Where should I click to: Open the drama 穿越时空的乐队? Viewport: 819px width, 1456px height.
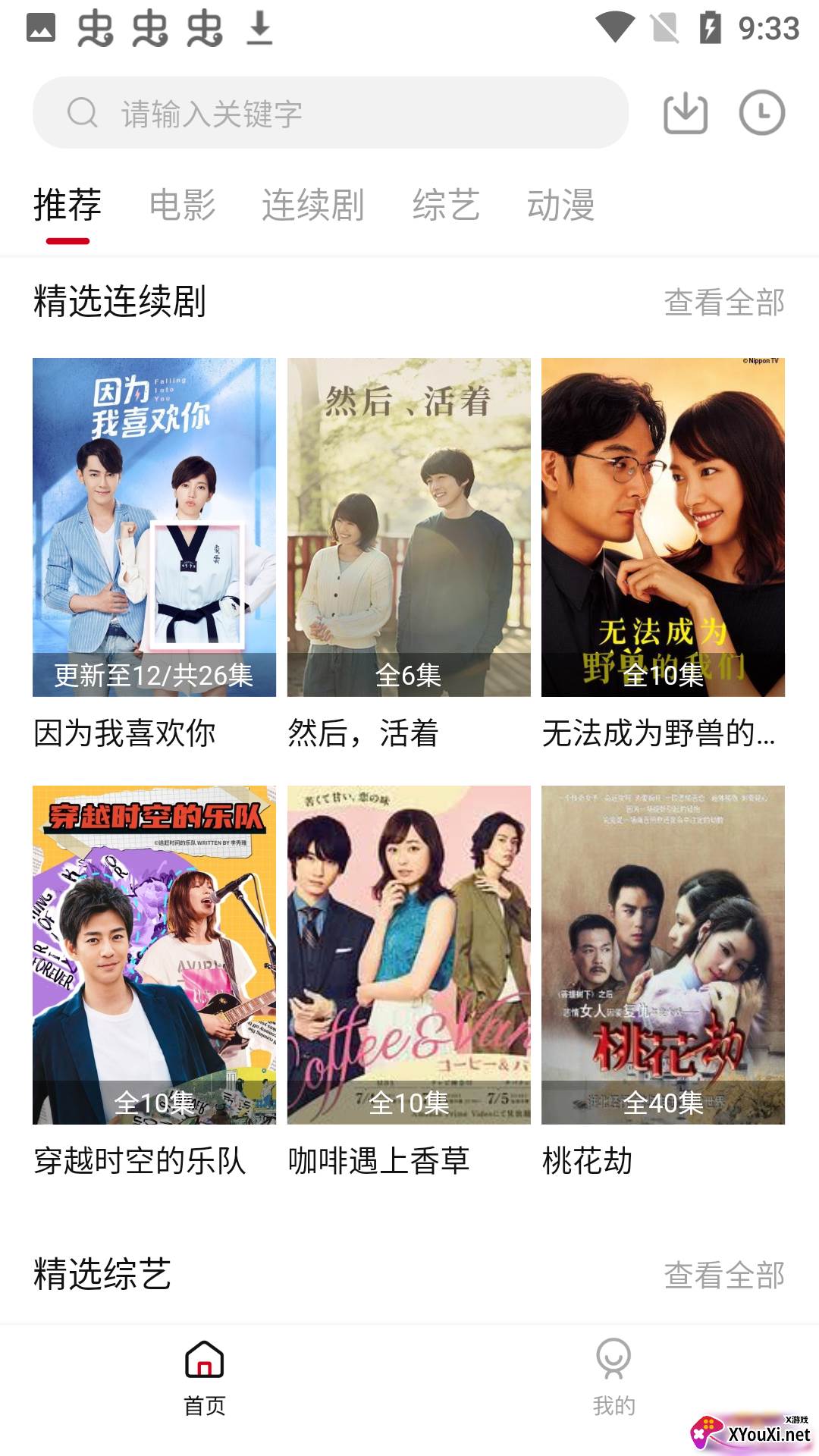[x=154, y=955]
